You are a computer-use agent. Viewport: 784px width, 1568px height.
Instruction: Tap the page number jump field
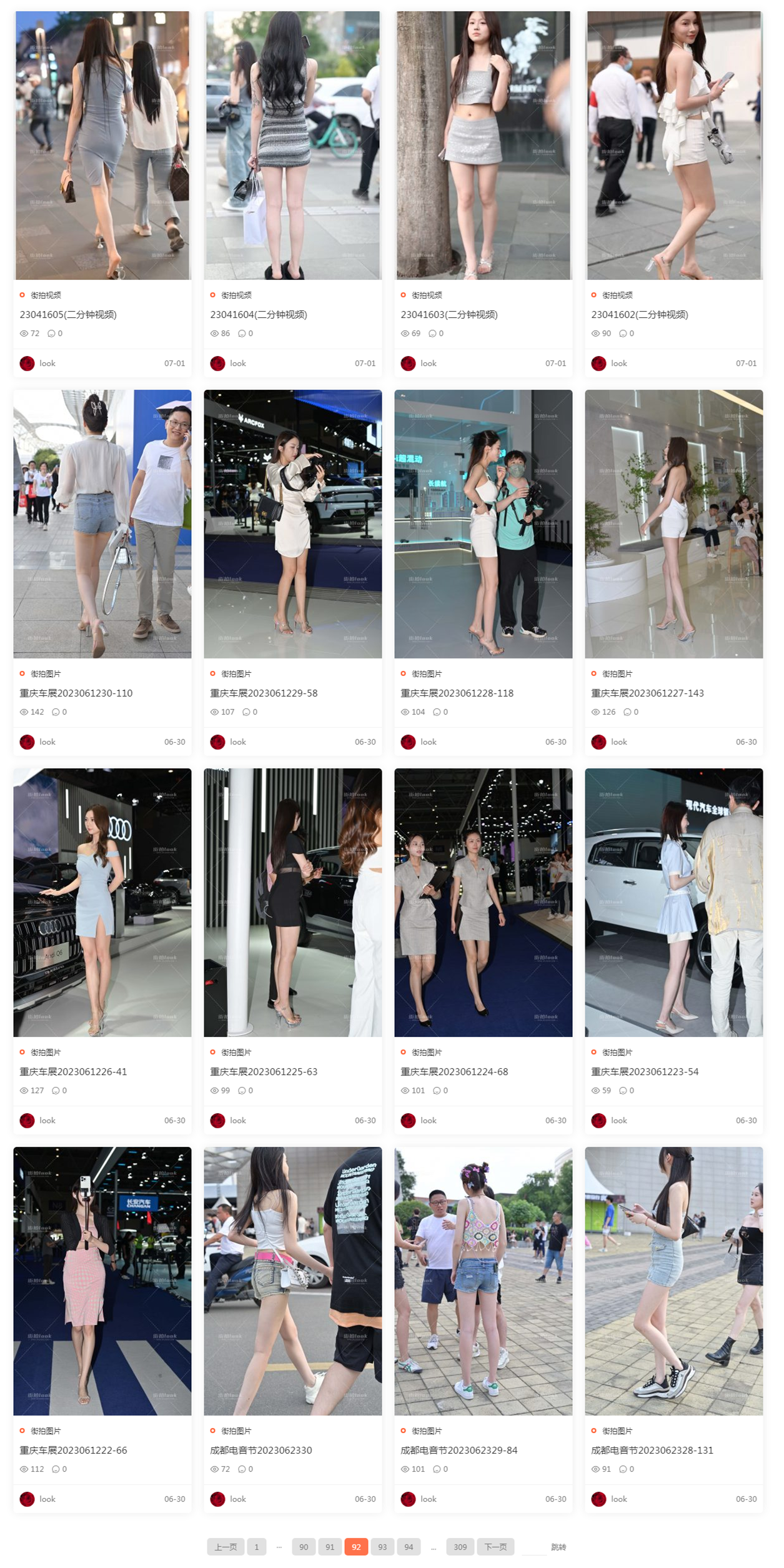tap(533, 1547)
